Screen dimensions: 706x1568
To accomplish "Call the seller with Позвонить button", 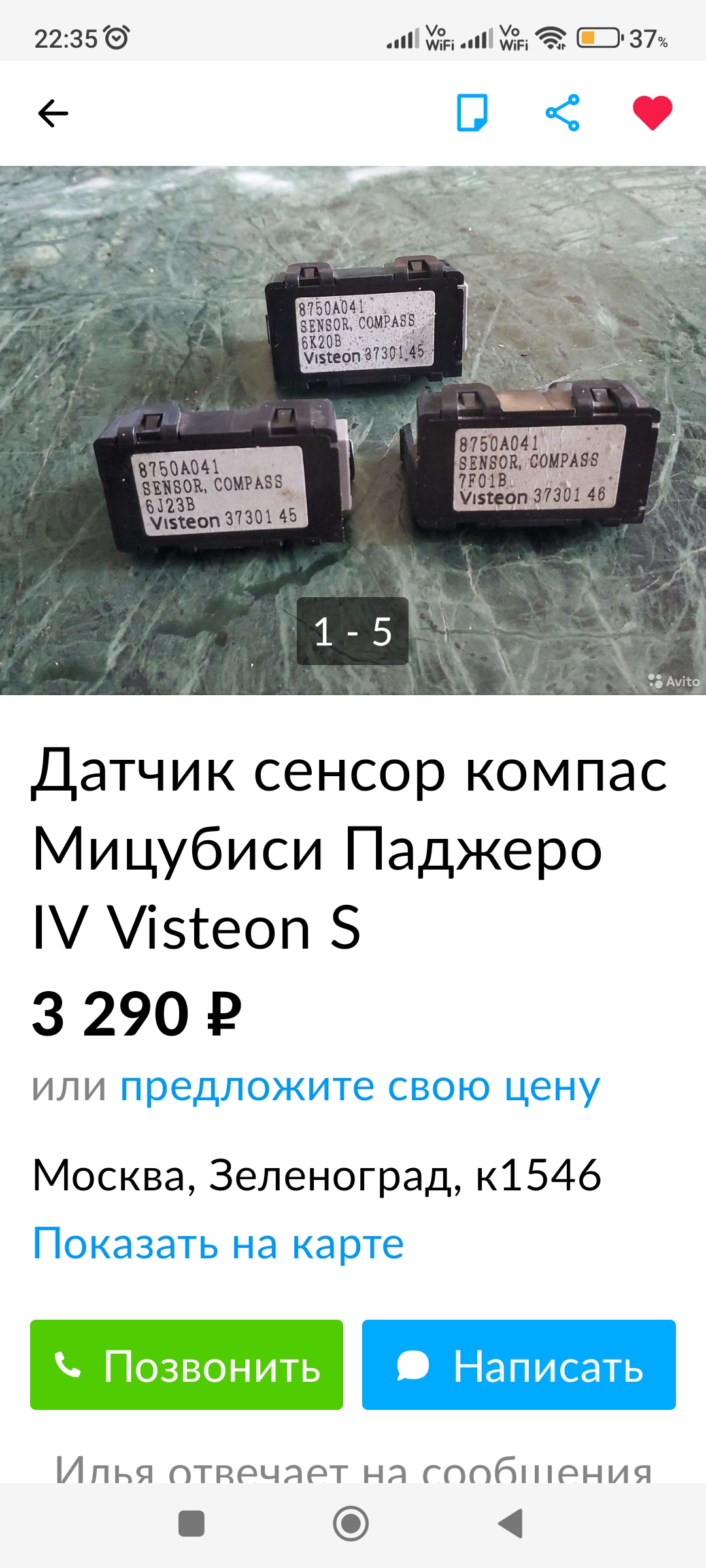I will pos(186,1365).
